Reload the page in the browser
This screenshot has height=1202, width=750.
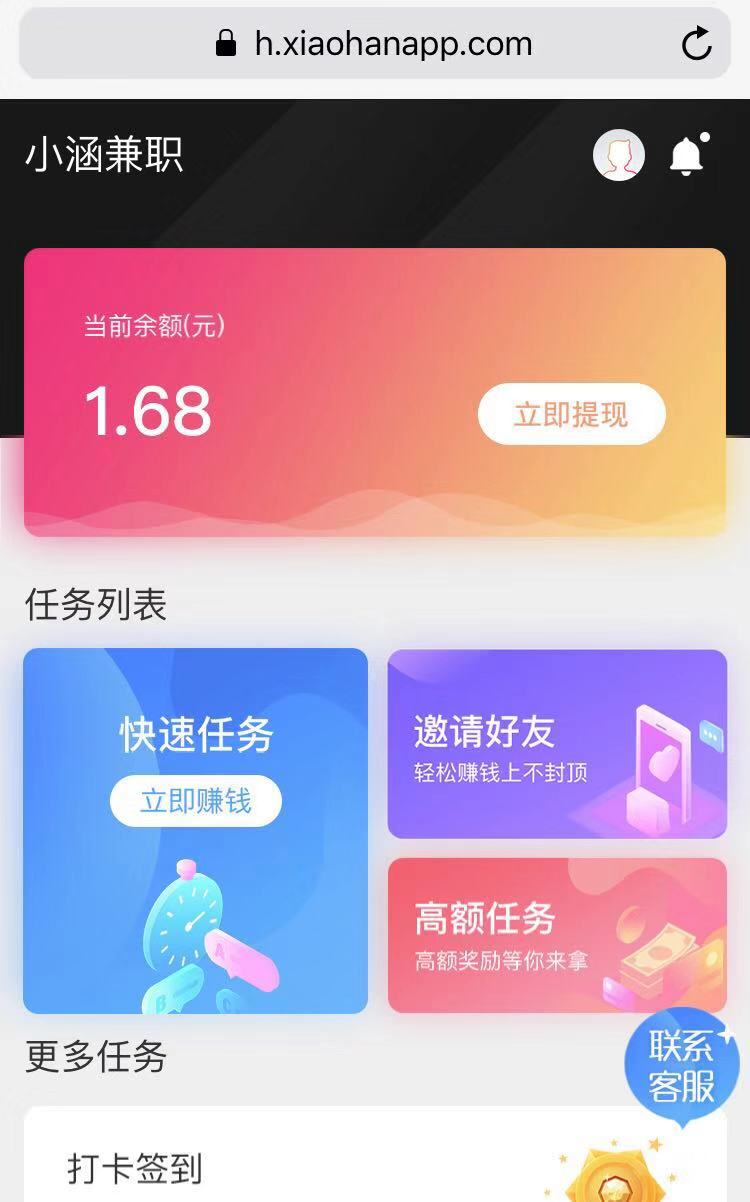[696, 44]
